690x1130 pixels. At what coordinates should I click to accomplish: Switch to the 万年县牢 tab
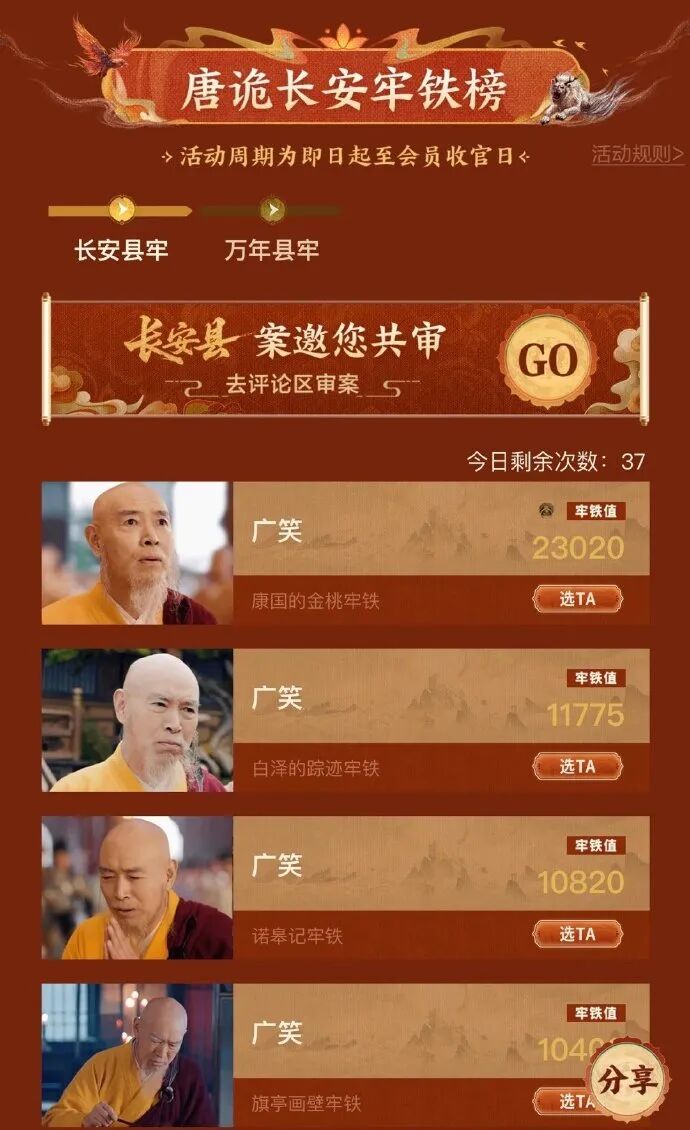point(272,249)
